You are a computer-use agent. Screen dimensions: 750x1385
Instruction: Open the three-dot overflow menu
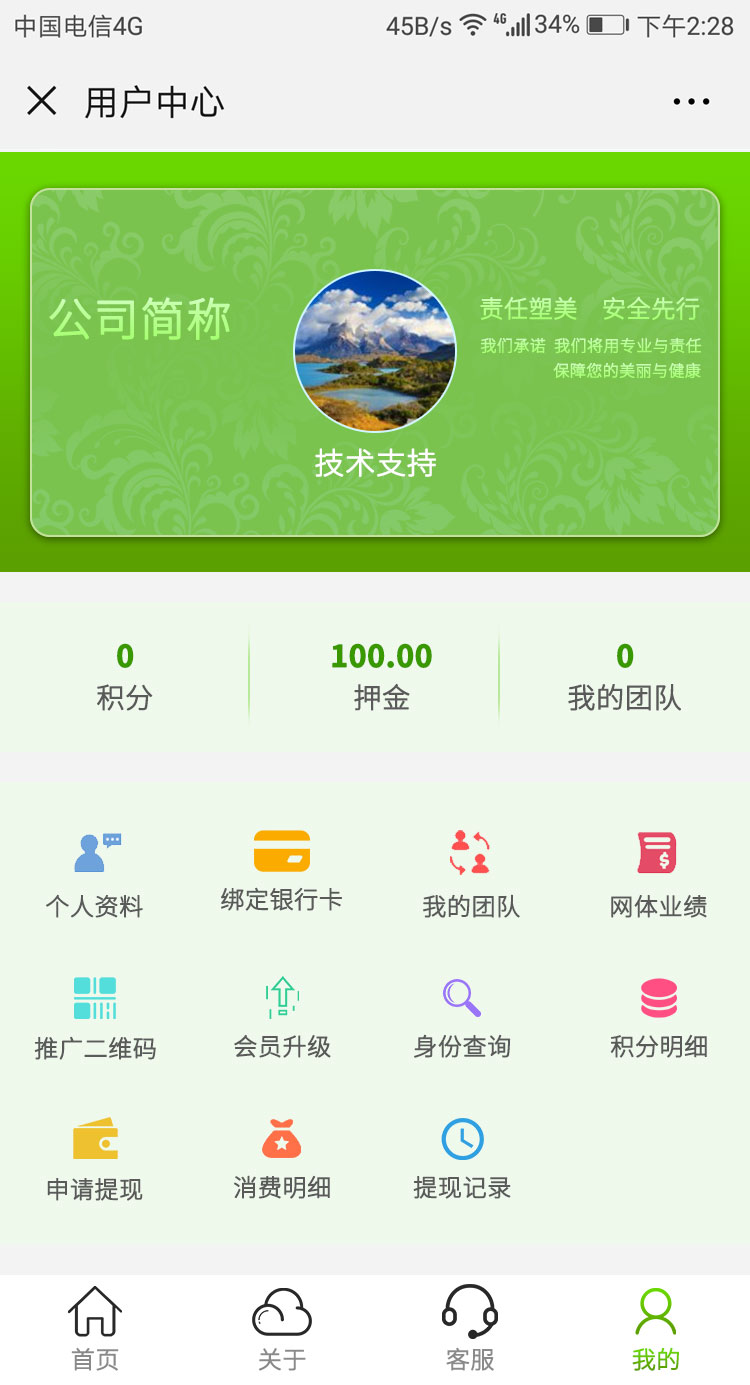[x=691, y=102]
